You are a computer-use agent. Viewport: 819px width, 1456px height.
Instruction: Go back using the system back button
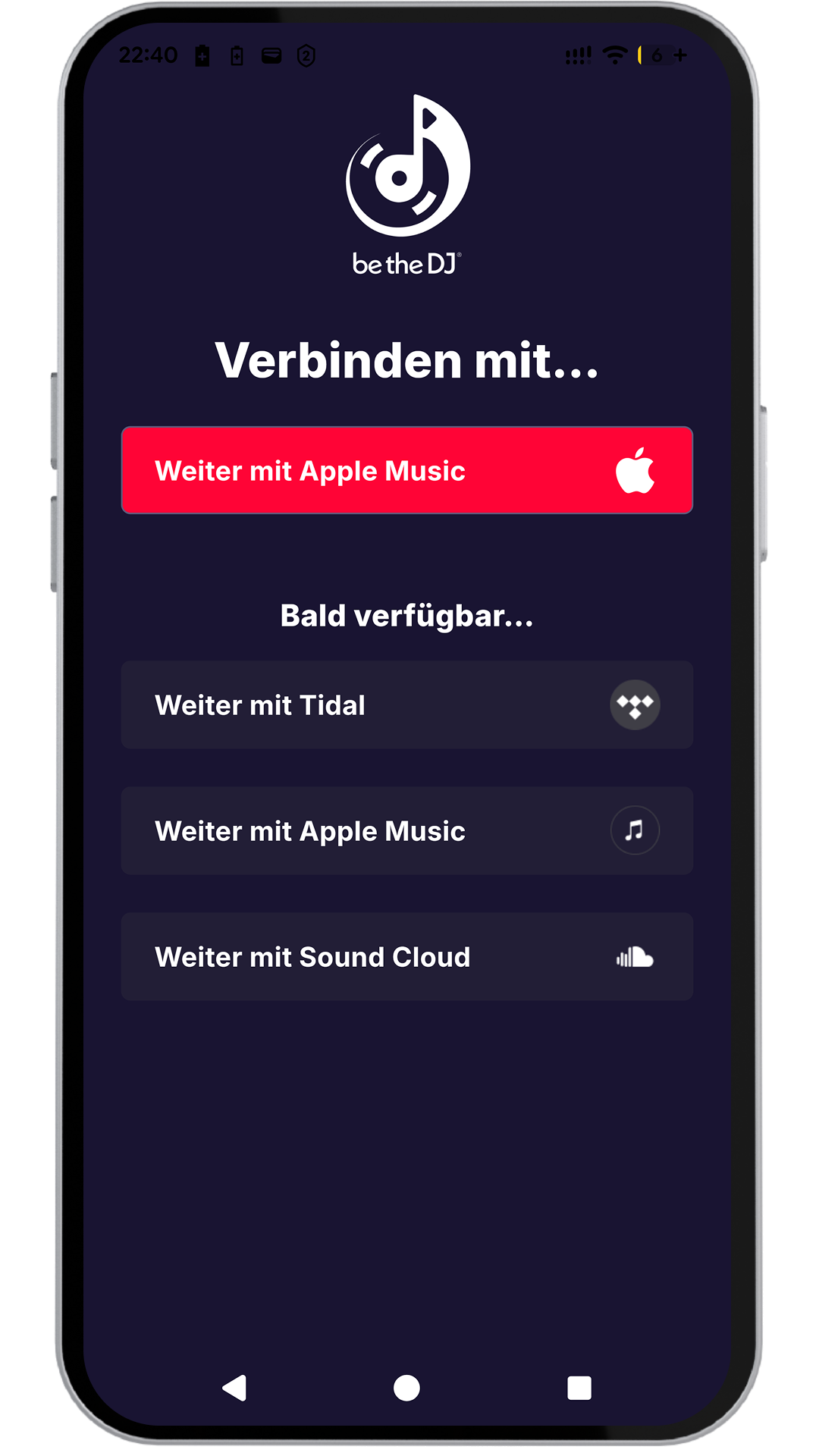coord(235,1388)
